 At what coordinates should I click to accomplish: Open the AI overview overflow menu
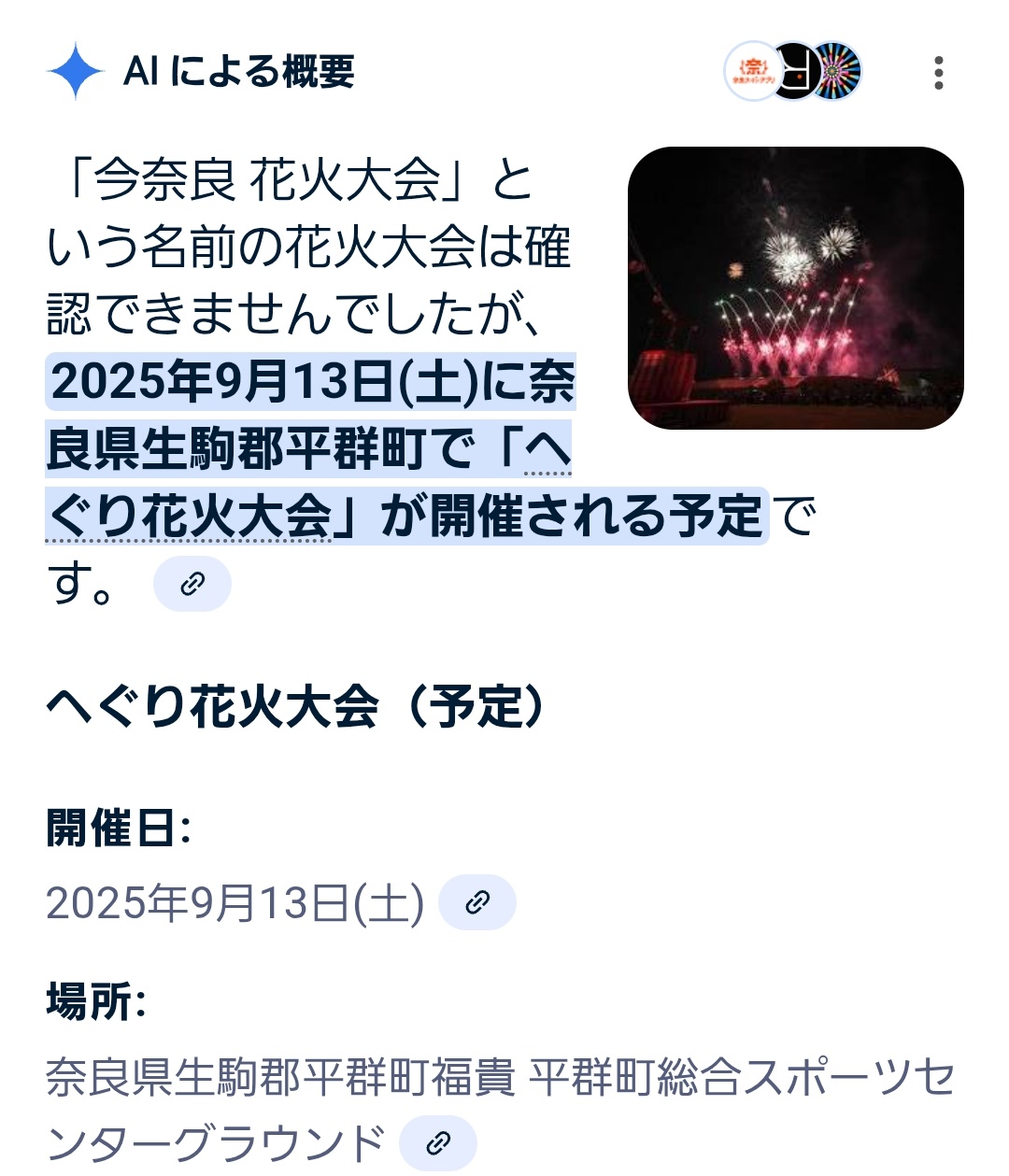(938, 73)
